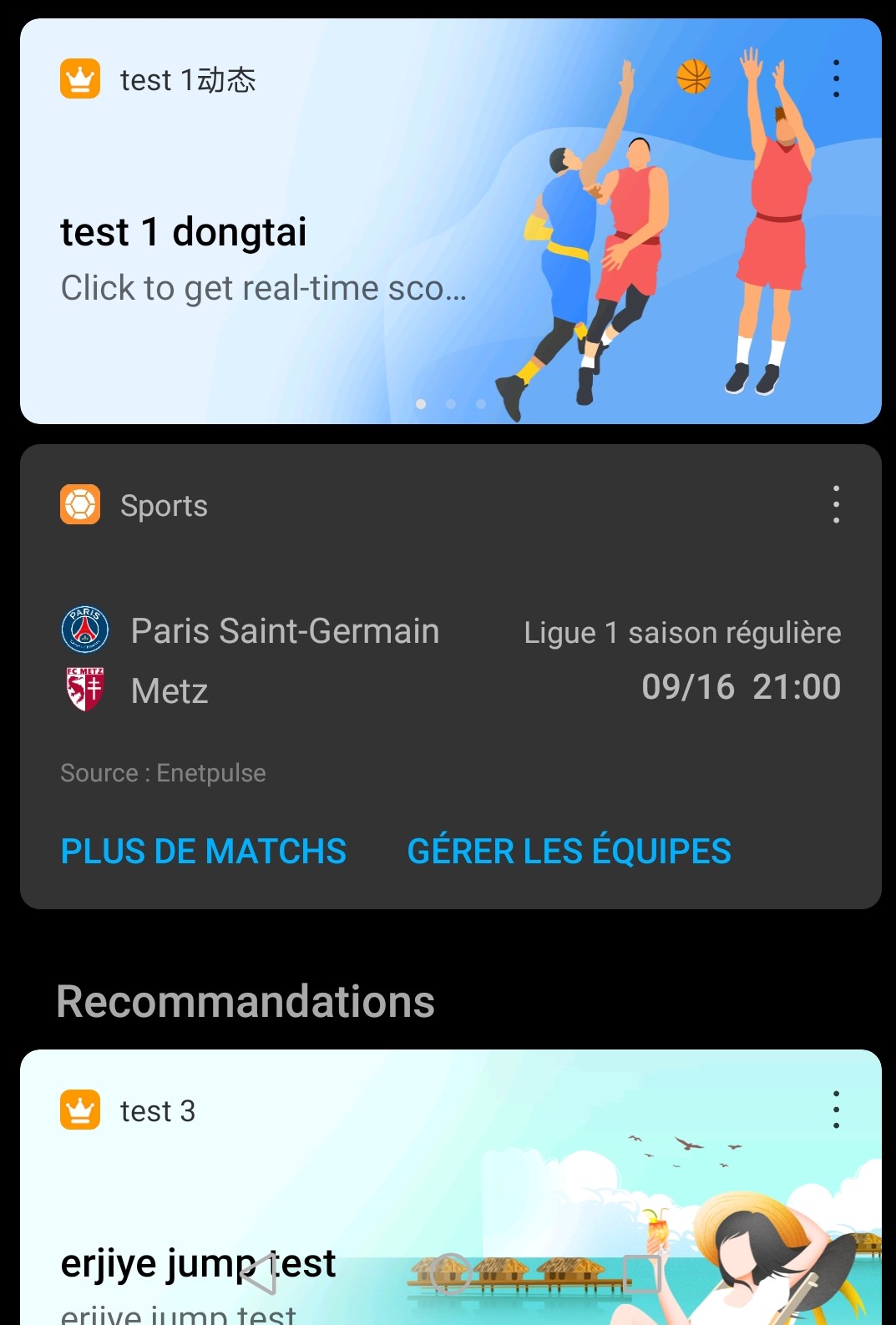Viewport: 896px width, 1325px height.
Task: Open the Sports widget overflow menu
Action: tap(835, 505)
